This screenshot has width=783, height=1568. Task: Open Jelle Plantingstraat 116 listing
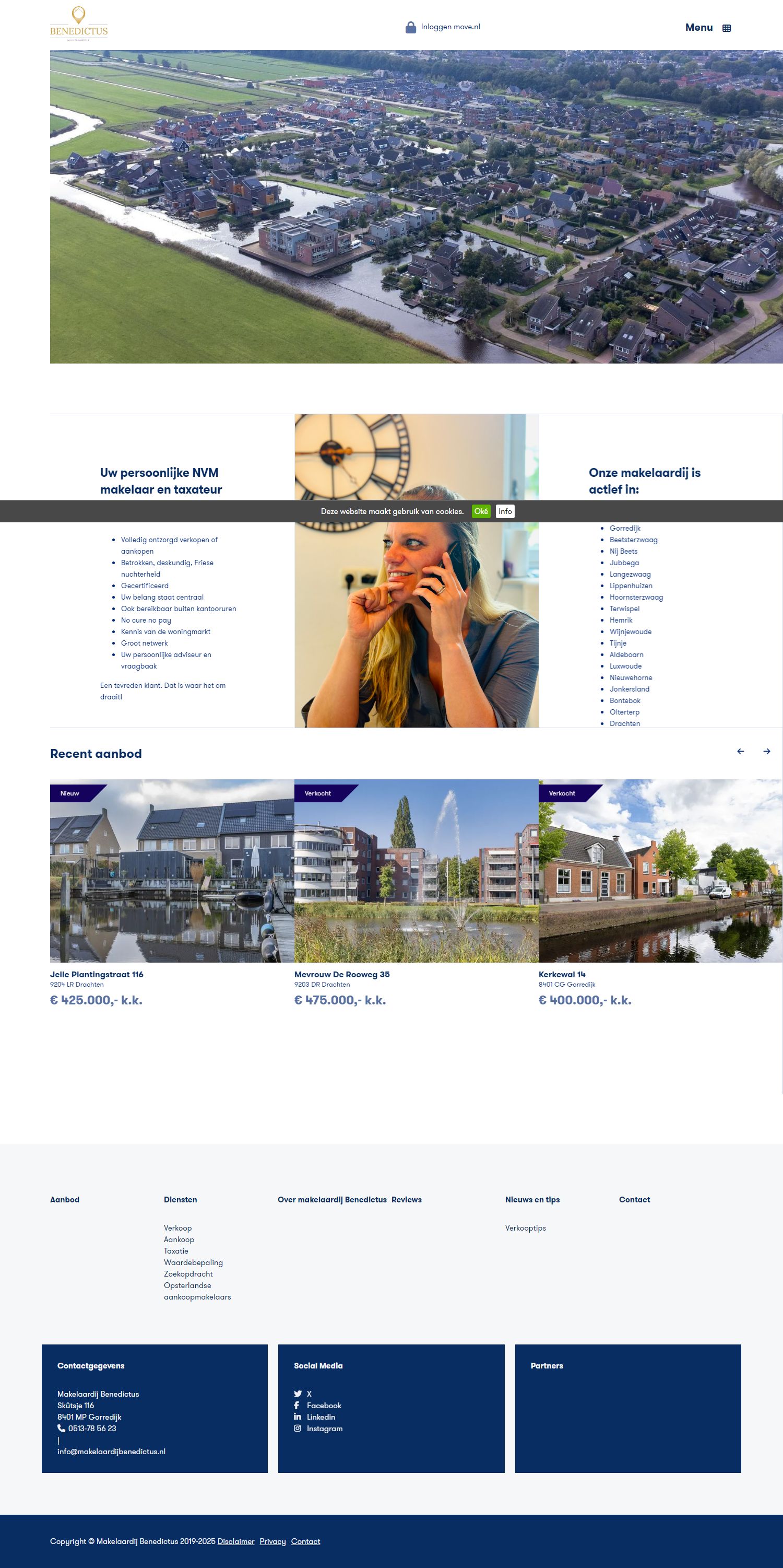coord(97,974)
